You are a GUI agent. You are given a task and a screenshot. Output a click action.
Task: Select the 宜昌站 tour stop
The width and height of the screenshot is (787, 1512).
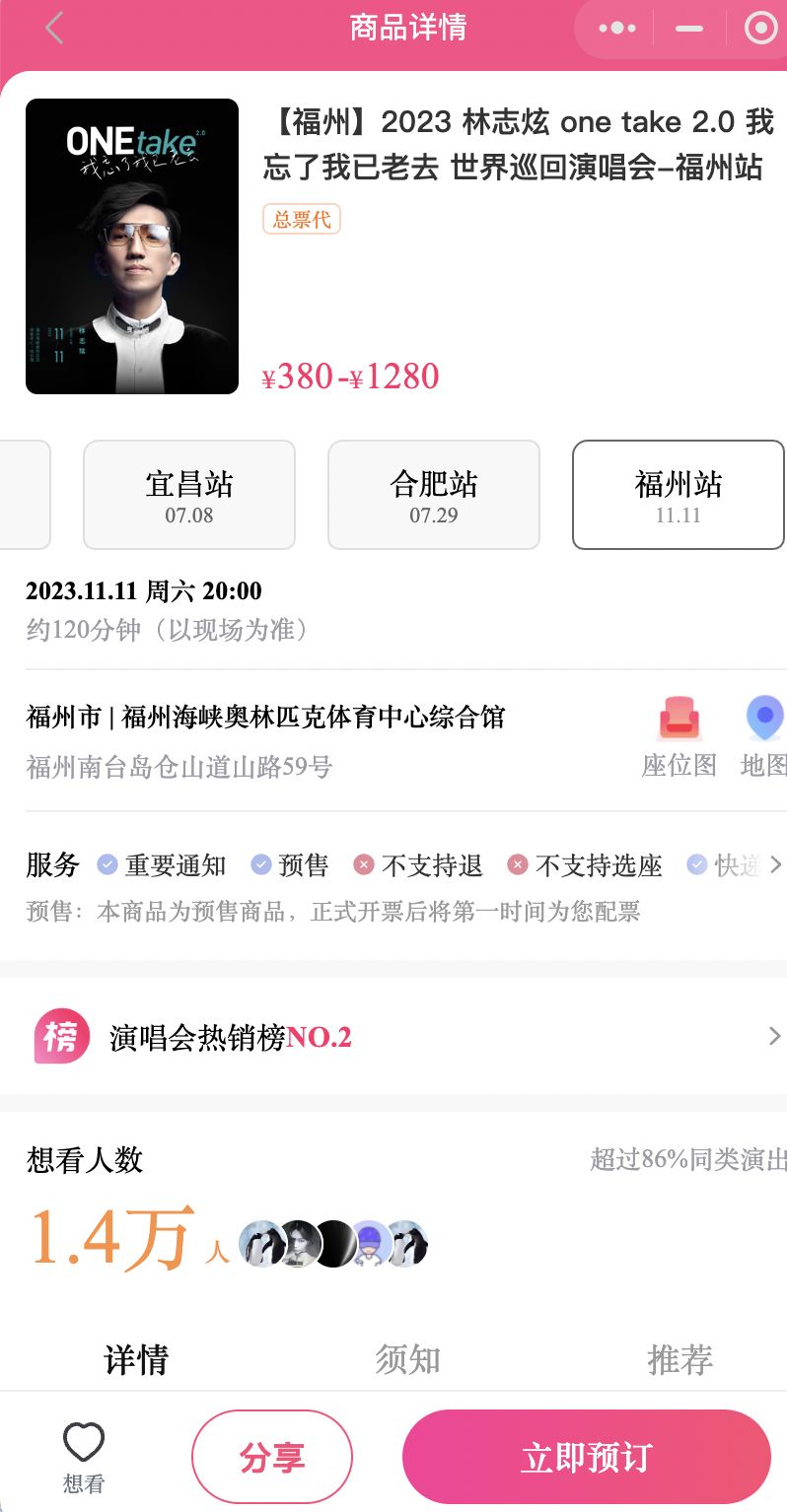[188, 495]
